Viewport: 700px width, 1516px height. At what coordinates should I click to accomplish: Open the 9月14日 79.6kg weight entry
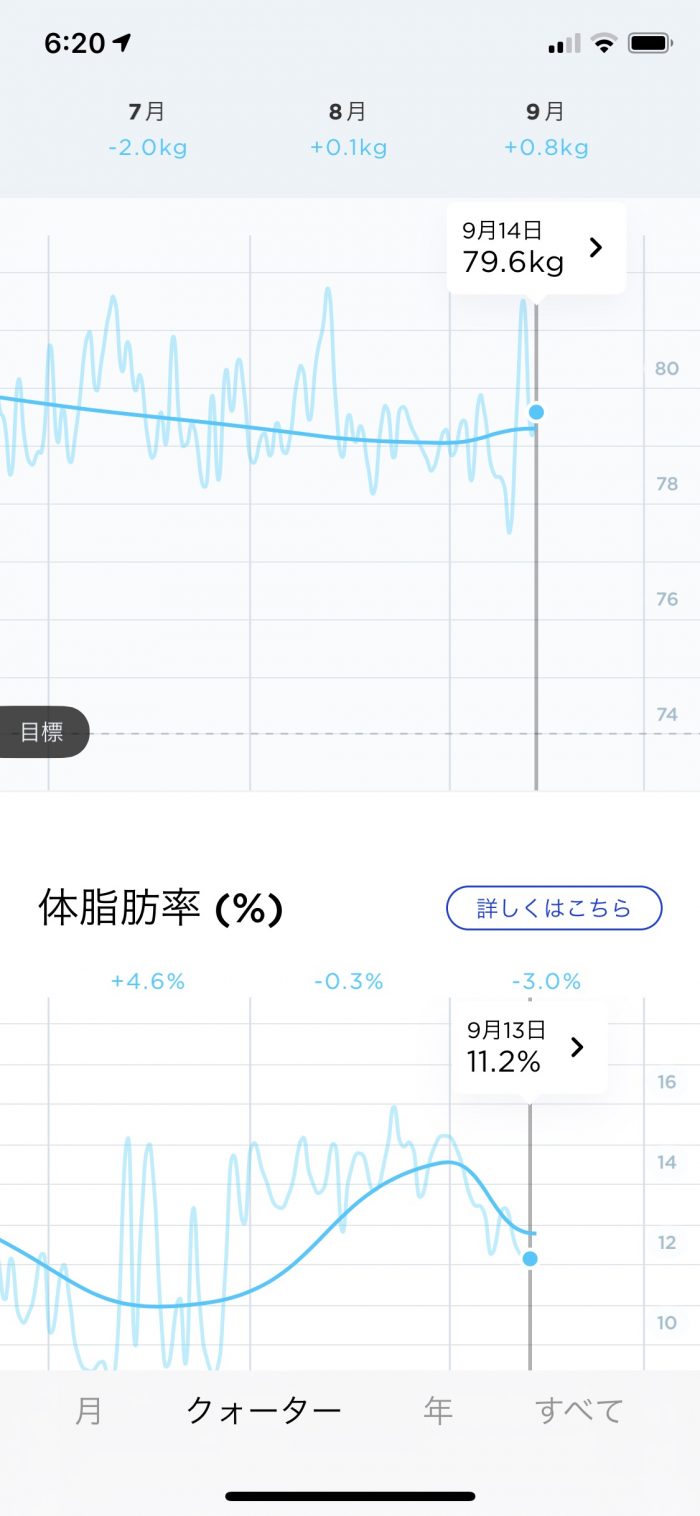pyautogui.click(x=536, y=248)
